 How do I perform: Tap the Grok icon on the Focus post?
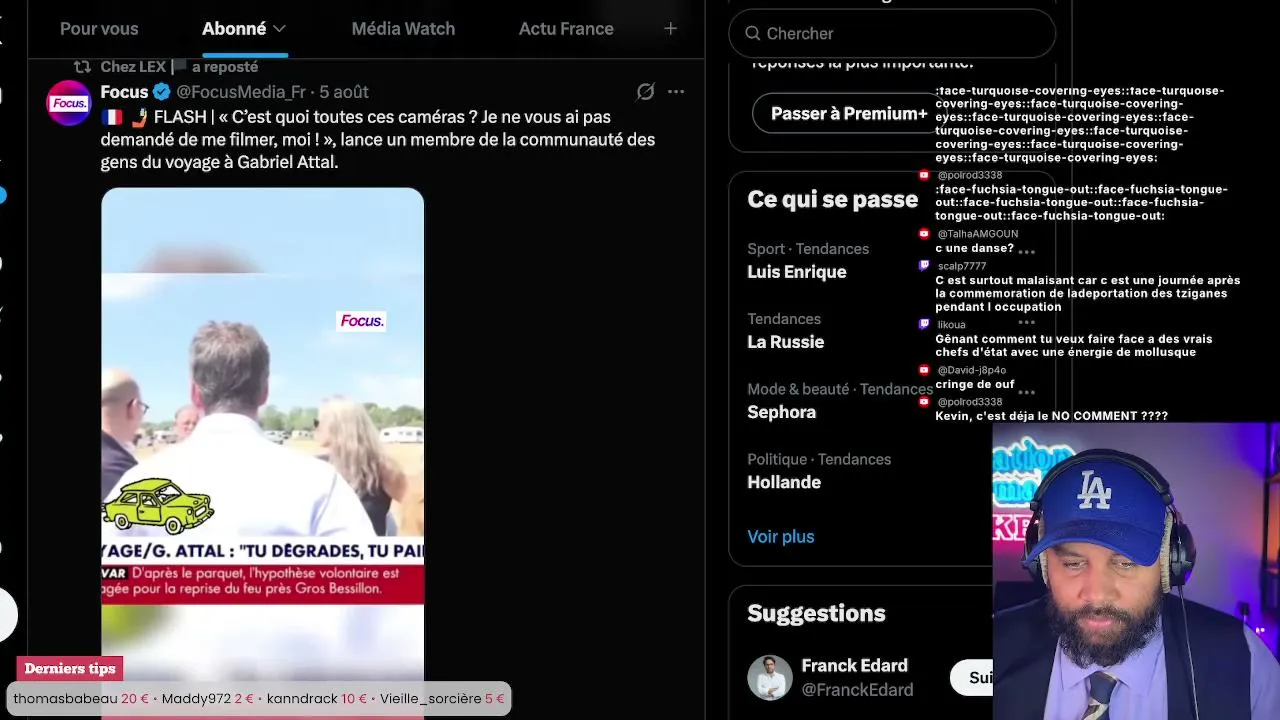[646, 92]
